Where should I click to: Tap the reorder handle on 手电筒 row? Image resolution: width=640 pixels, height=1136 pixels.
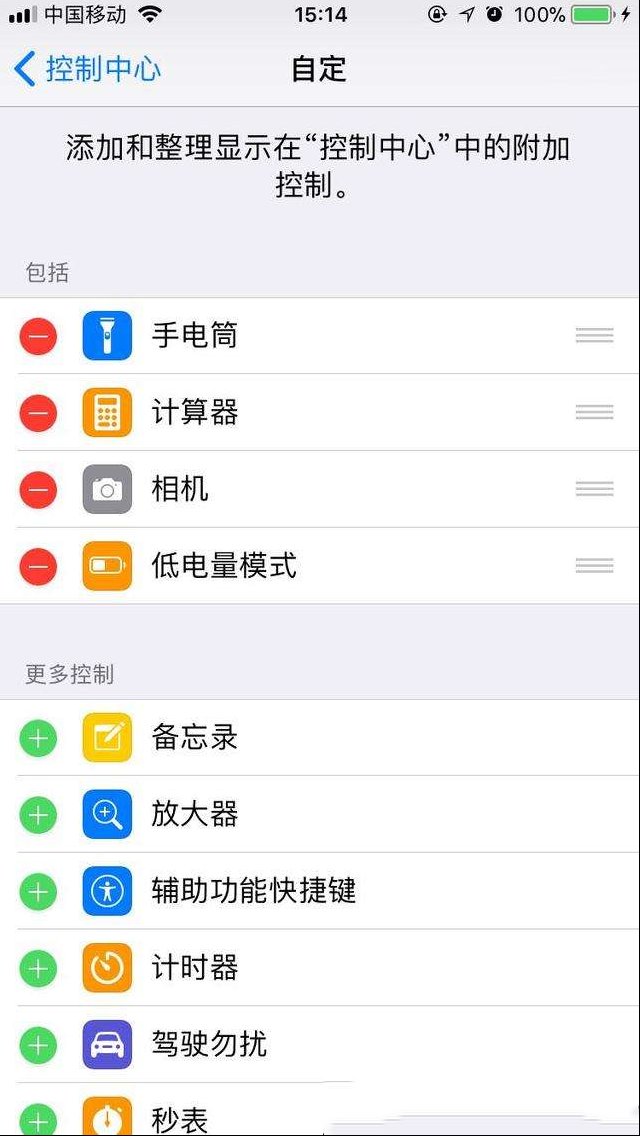[594, 335]
